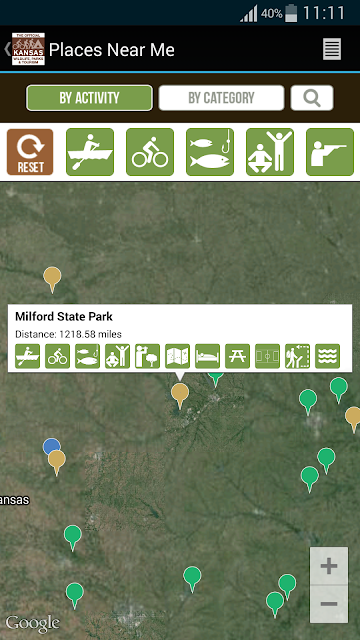Open the search magnifier button
Viewport: 360px width, 640px height.
click(x=312, y=98)
